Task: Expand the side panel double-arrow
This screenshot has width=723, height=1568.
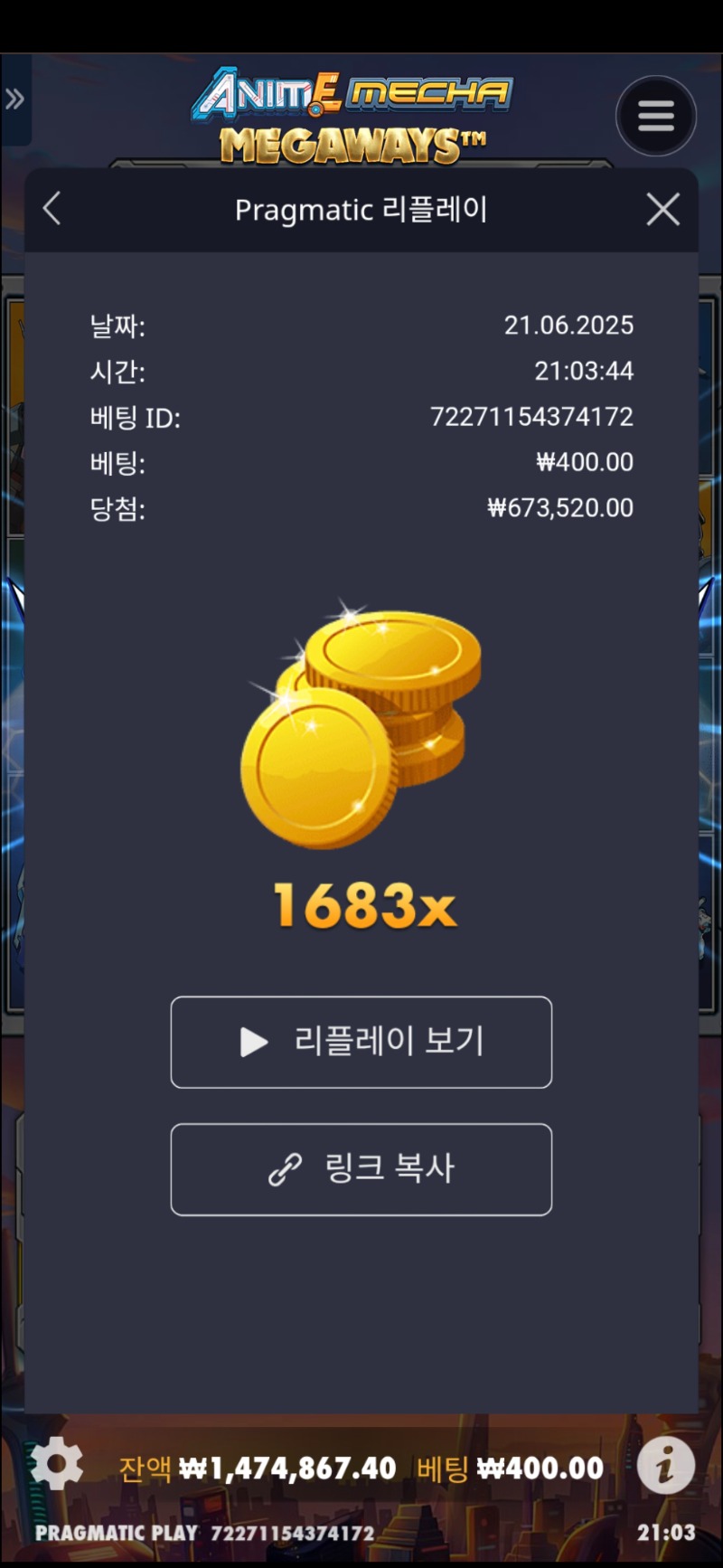Action: 14,99
